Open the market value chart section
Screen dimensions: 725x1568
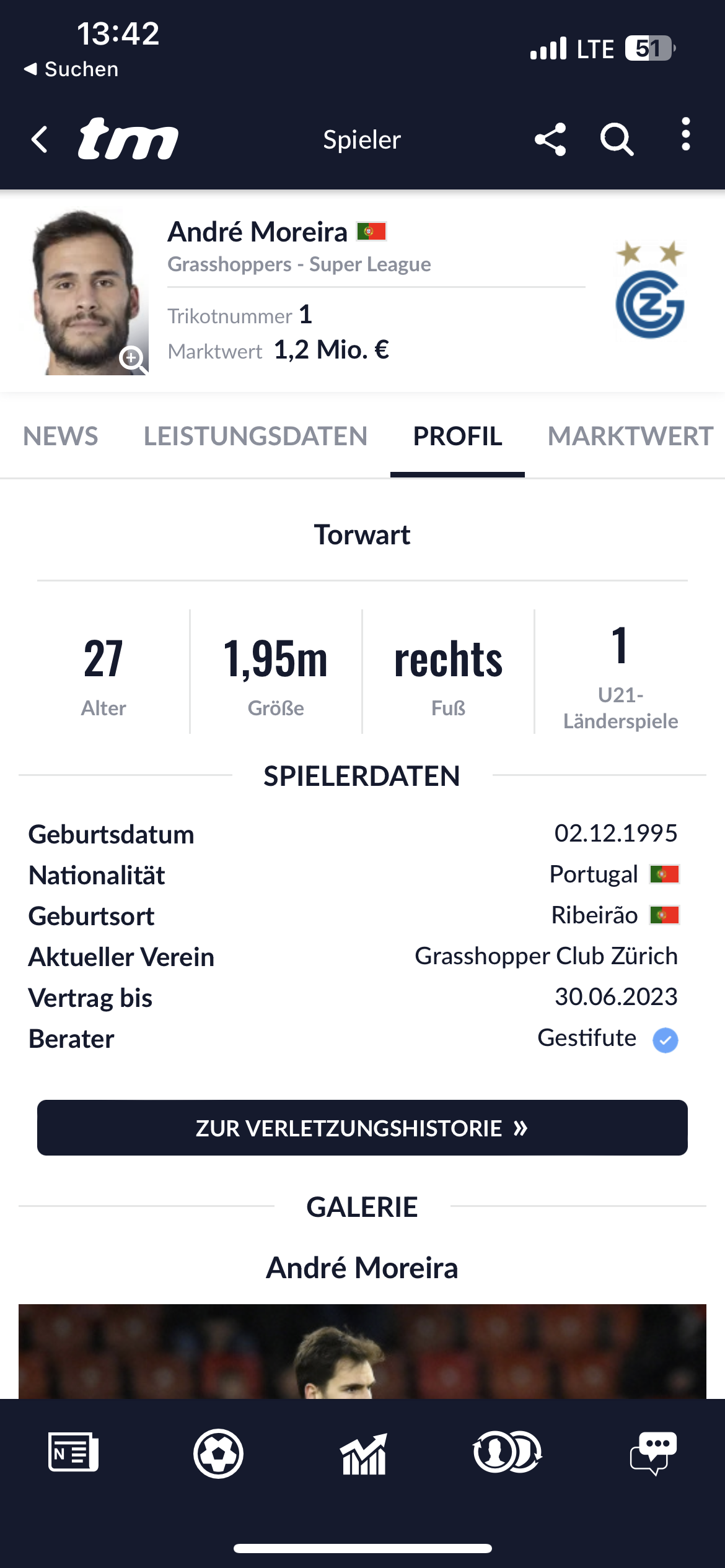(x=363, y=1453)
